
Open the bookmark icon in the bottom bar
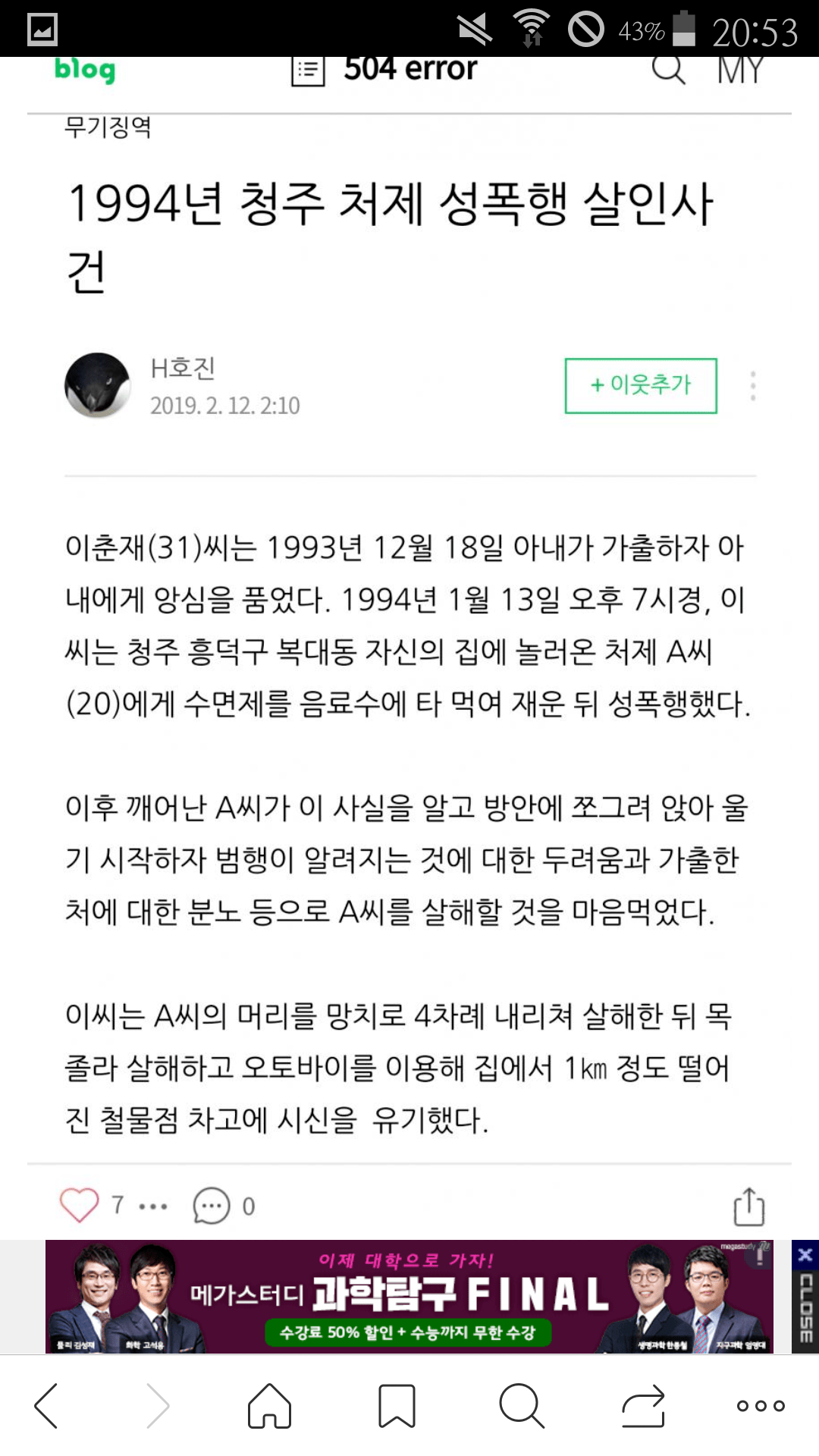pyautogui.click(x=396, y=1405)
